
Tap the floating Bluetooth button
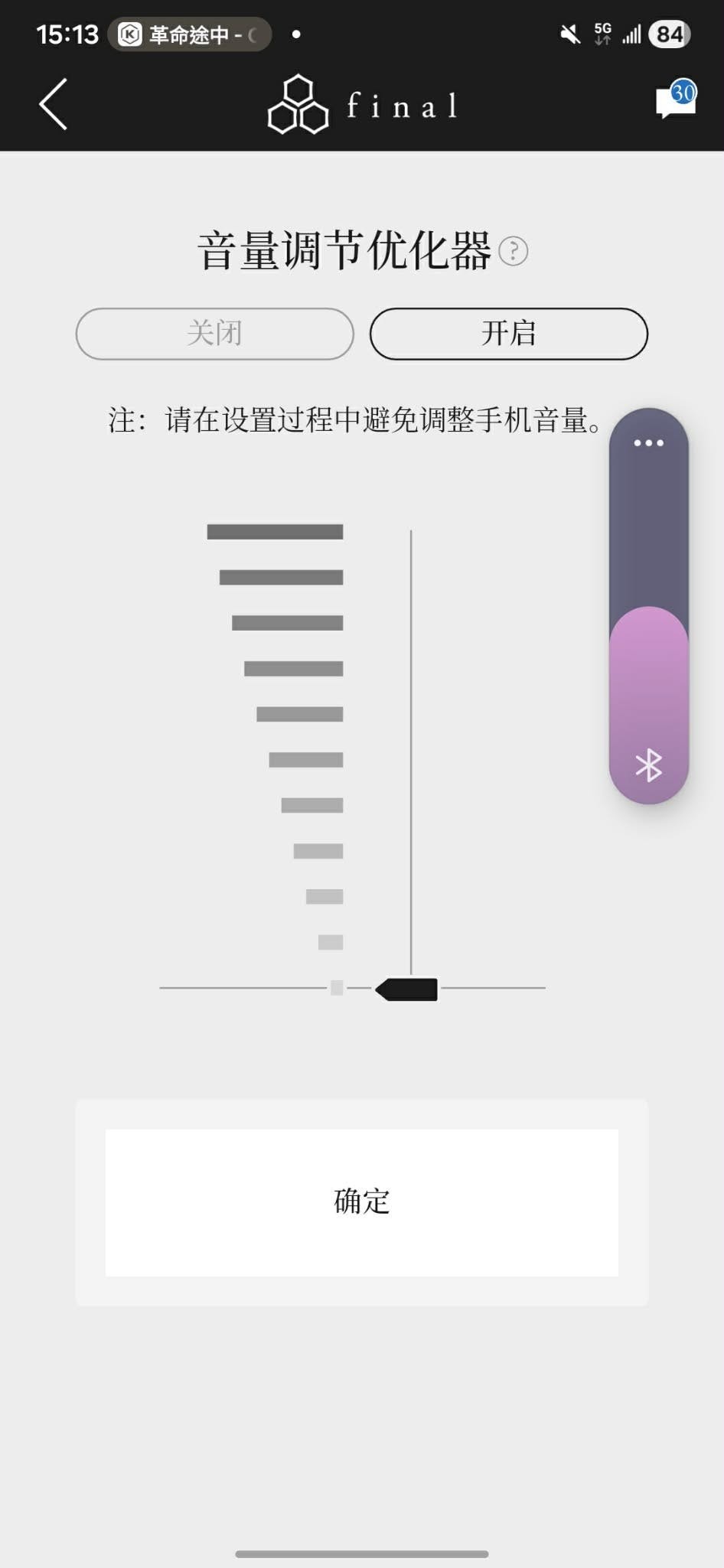(x=648, y=765)
